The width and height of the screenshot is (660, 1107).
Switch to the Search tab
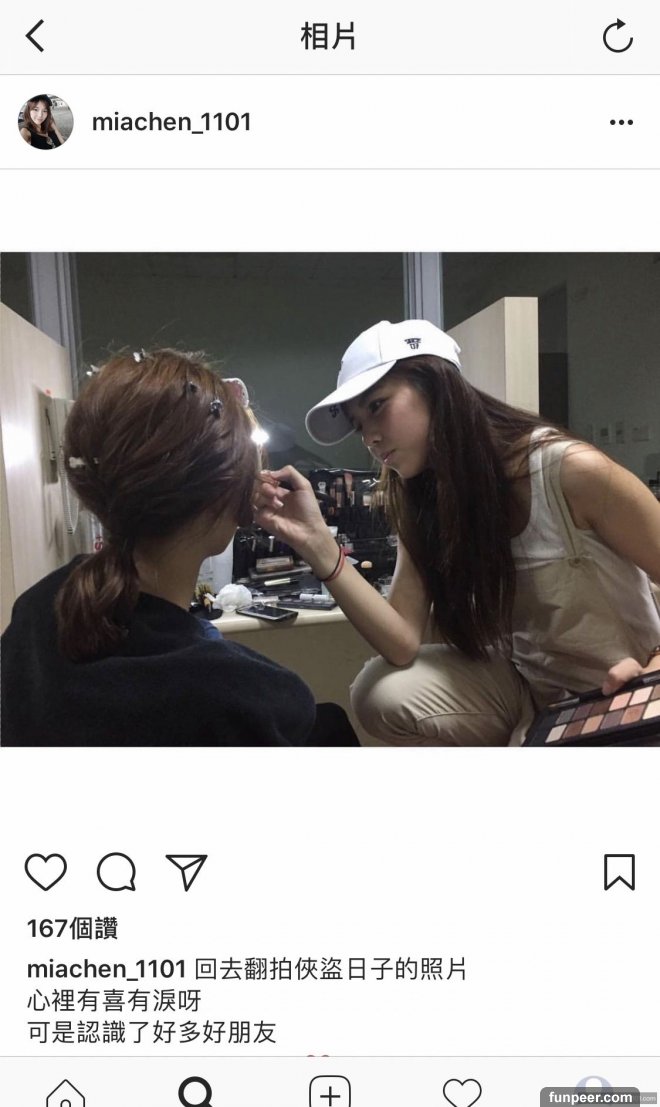196,1091
